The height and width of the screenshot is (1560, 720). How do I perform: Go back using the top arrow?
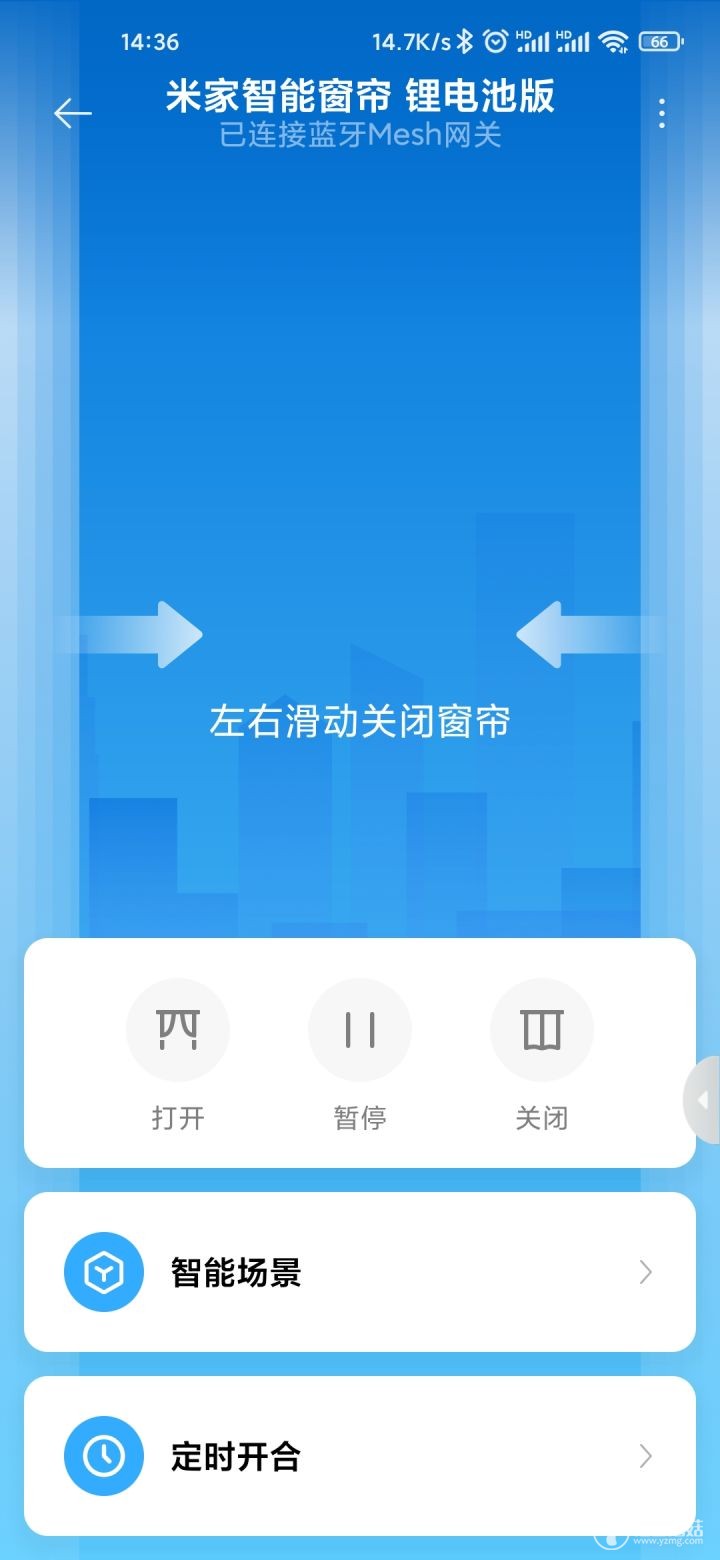point(72,113)
